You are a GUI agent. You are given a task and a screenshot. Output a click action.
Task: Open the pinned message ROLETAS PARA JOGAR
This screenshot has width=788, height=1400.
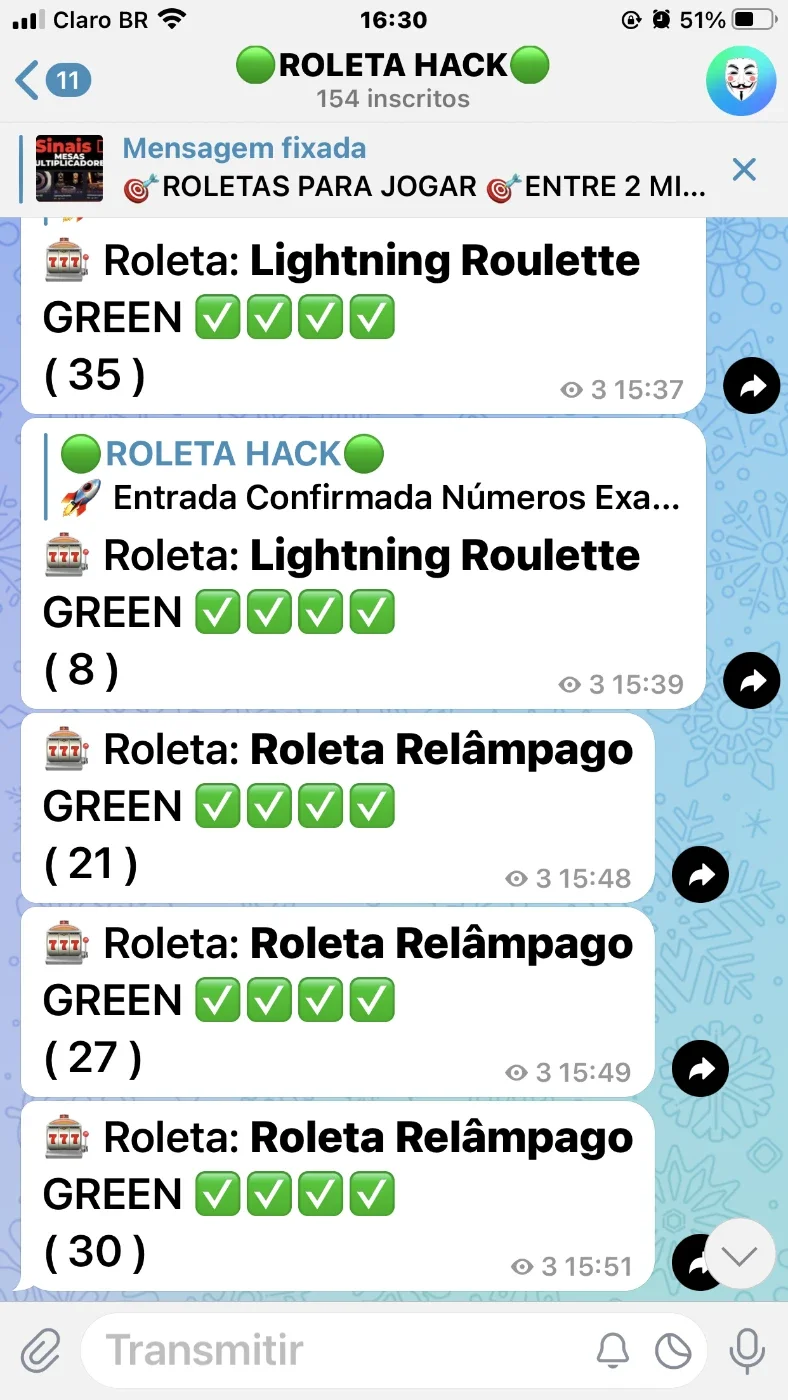(x=370, y=169)
